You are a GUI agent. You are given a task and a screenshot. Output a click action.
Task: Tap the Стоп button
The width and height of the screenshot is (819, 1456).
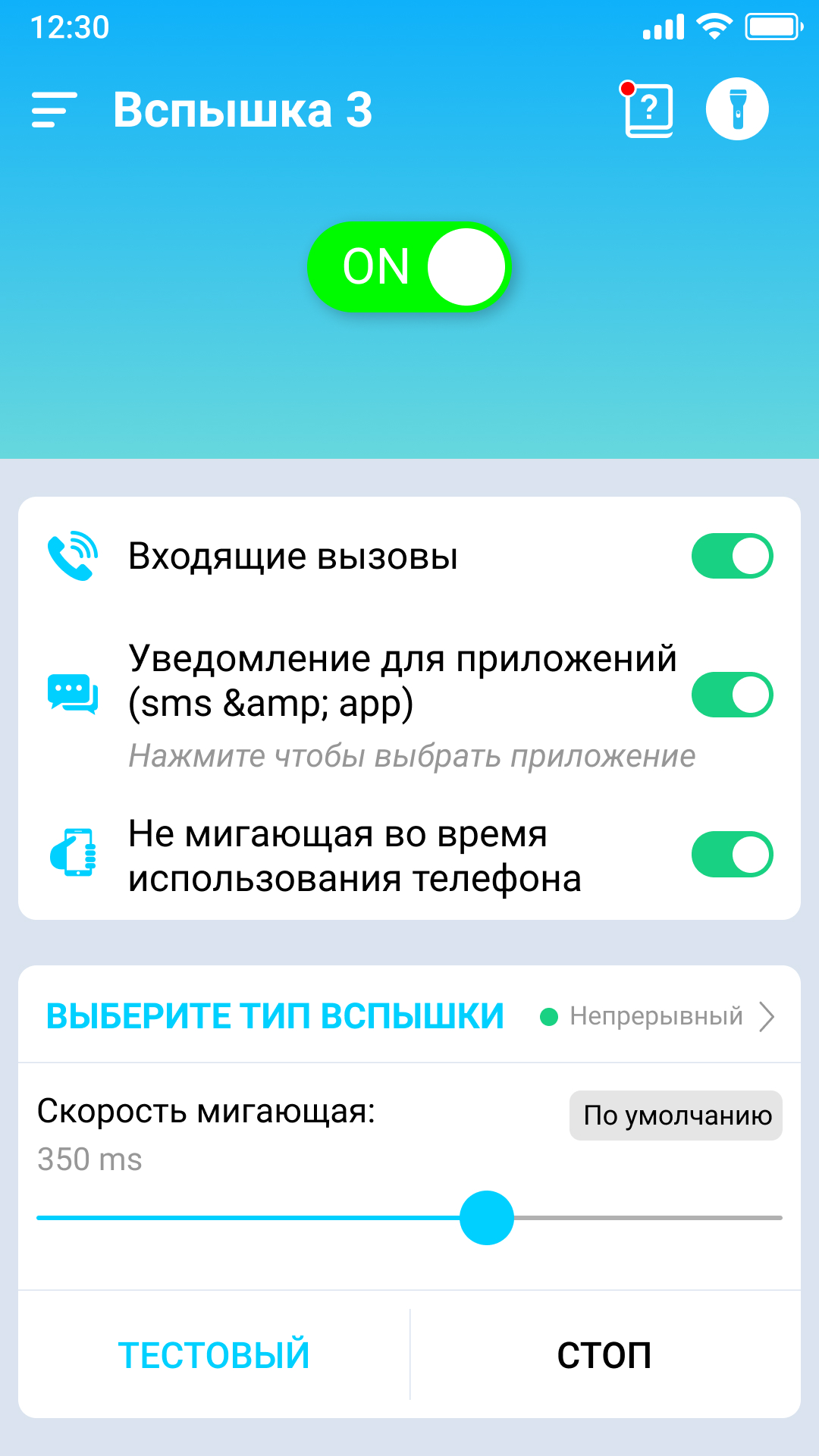[604, 1355]
